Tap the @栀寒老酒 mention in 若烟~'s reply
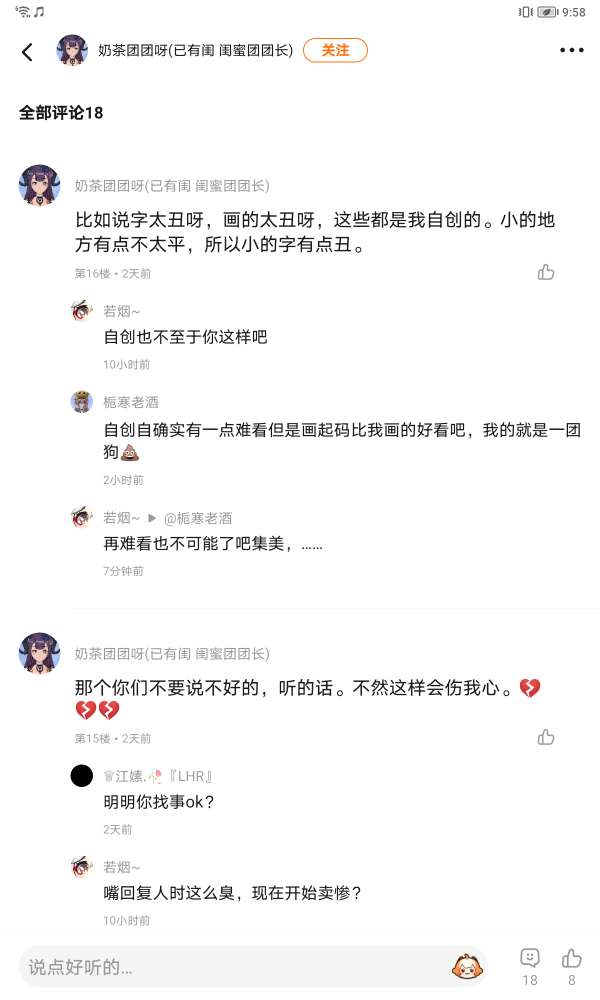The width and height of the screenshot is (600, 1000). [x=198, y=518]
